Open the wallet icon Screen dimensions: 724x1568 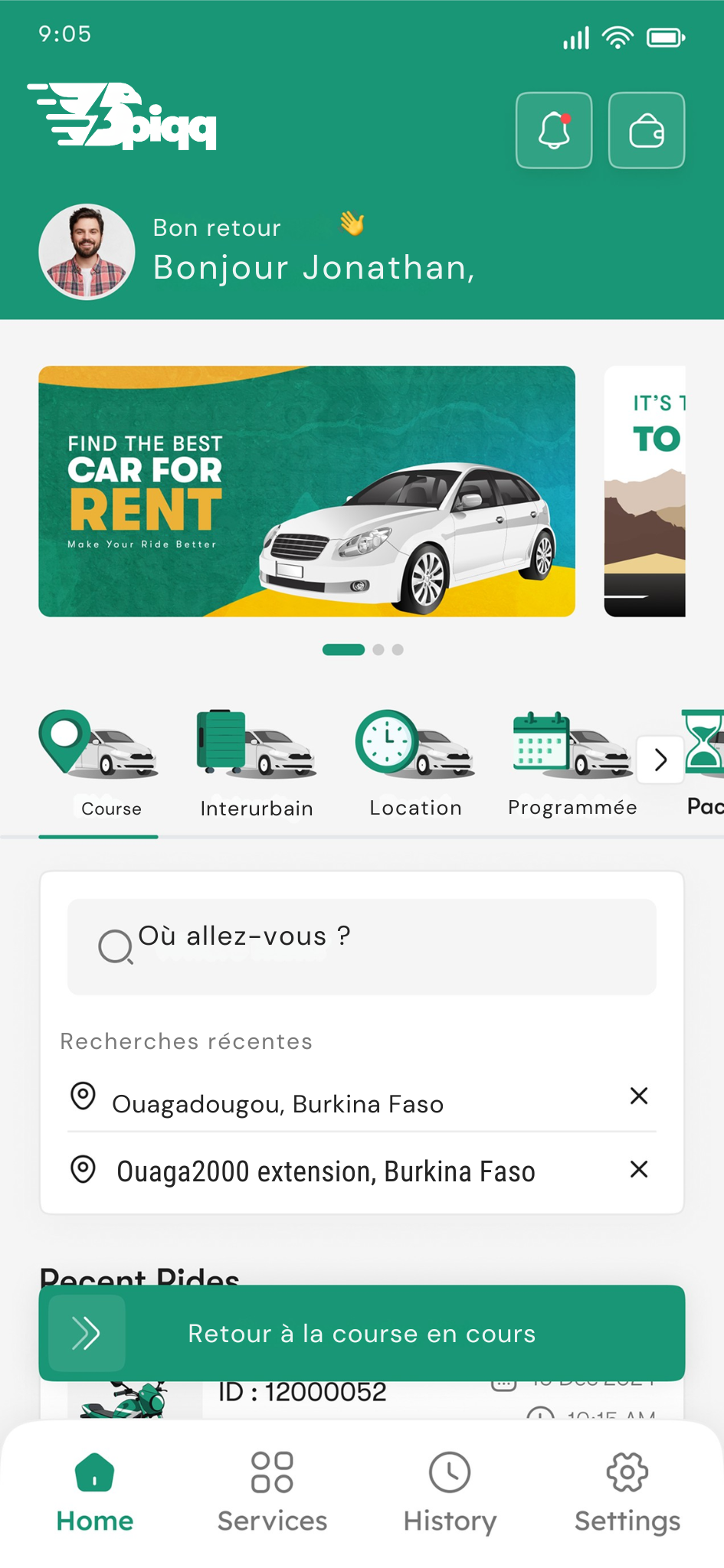click(647, 130)
